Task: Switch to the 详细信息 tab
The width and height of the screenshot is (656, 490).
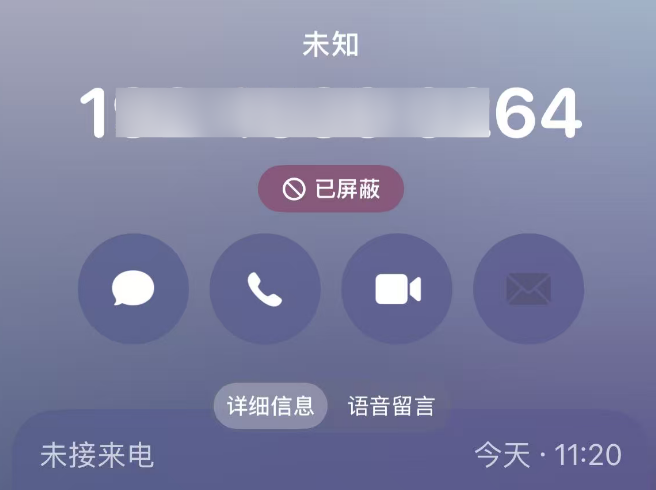Action: 271,406
